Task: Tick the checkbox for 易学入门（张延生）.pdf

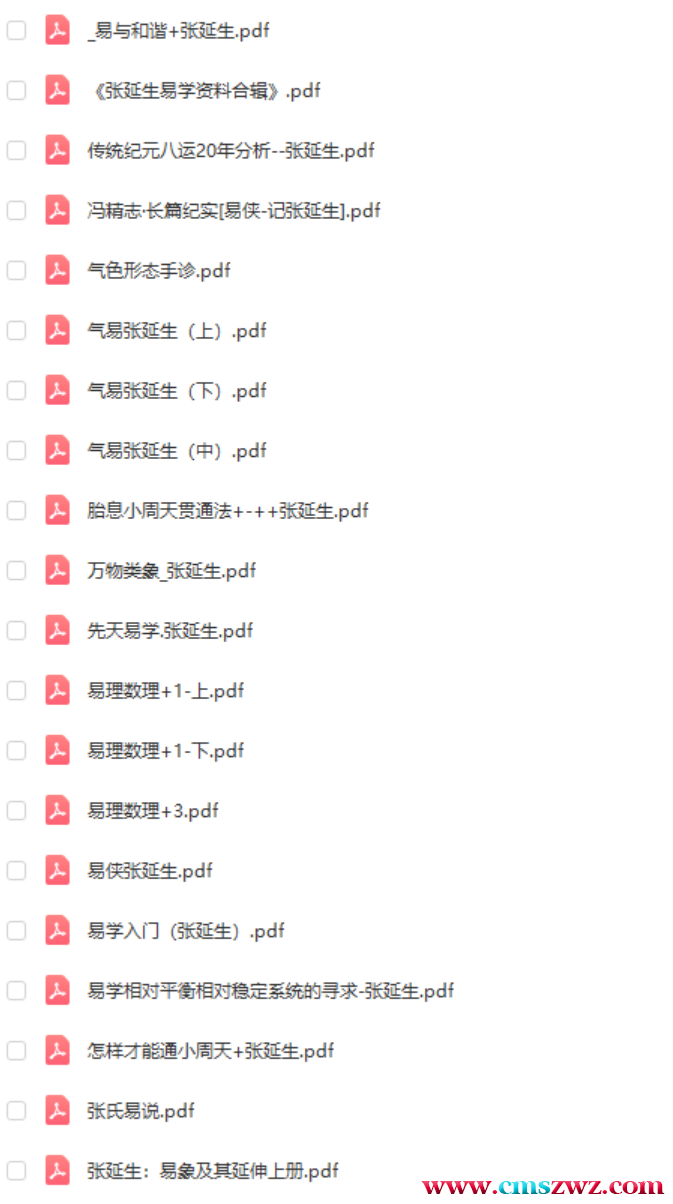Action: [16, 931]
